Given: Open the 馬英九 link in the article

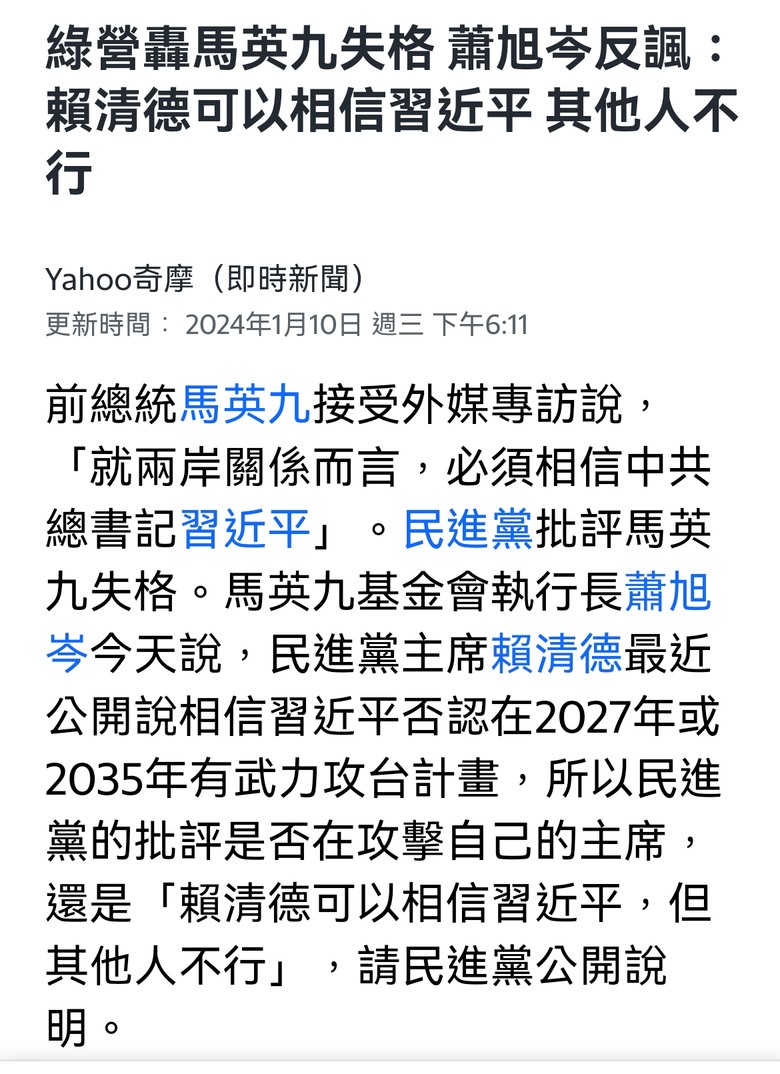Looking at the screenshot, I should click(x=245, y=405).
